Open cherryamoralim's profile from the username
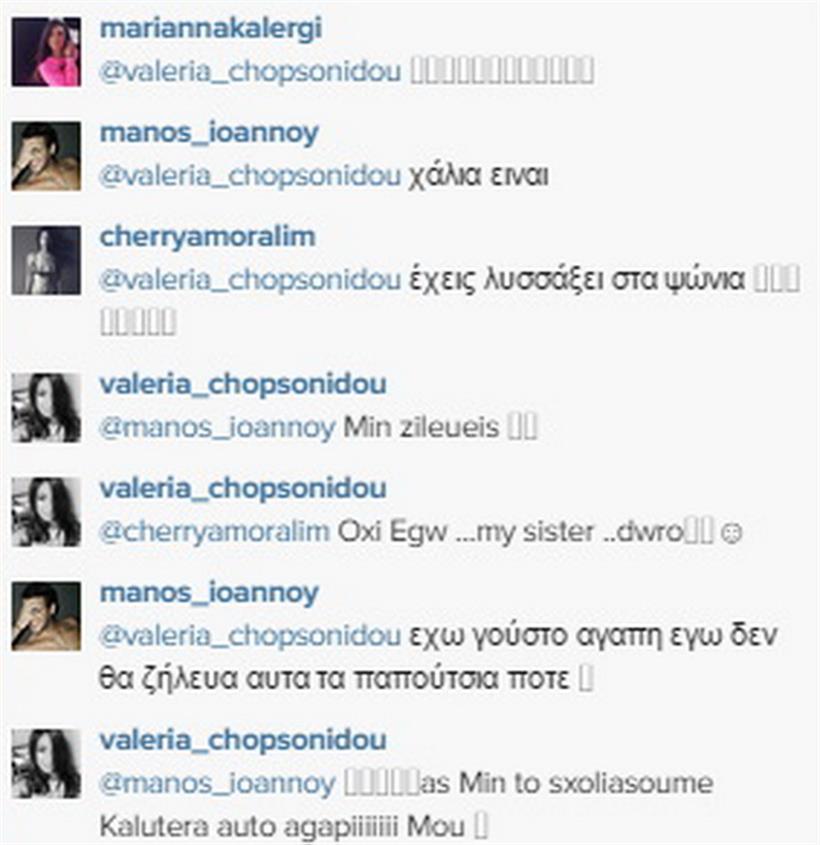The width and height of the screenshot is (820, 845). coord(207,237)
